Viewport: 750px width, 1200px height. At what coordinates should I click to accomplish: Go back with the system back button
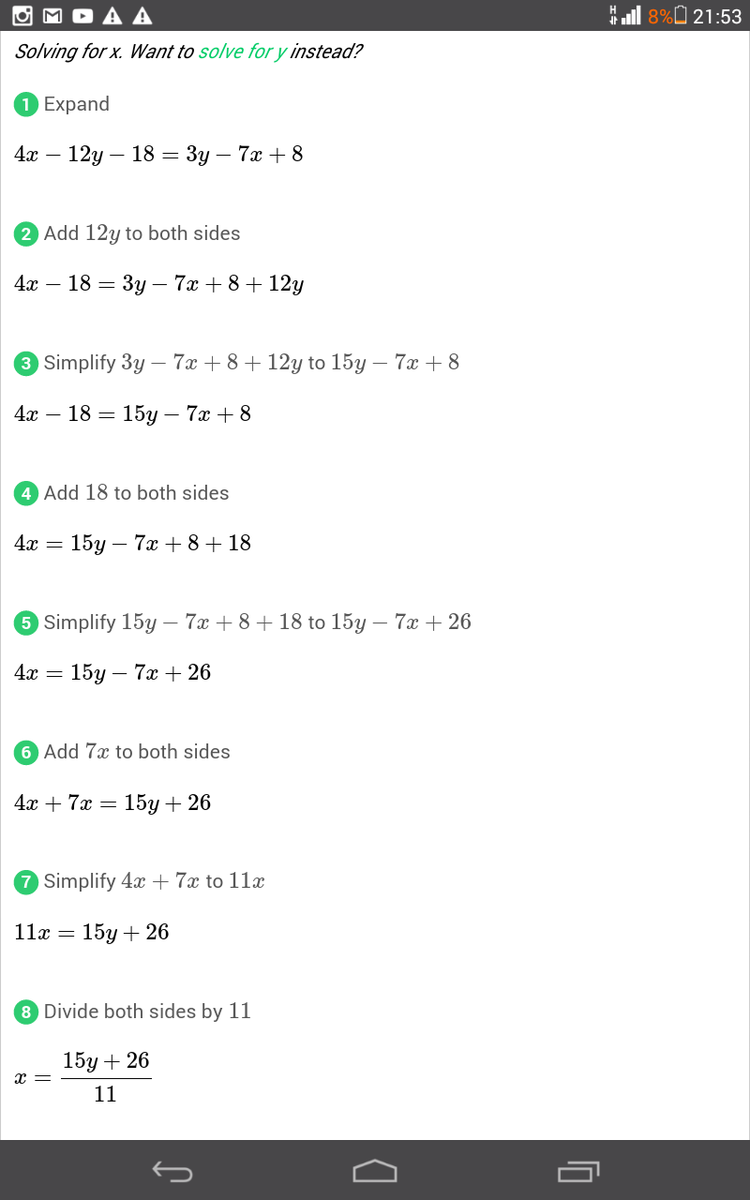172,1170
